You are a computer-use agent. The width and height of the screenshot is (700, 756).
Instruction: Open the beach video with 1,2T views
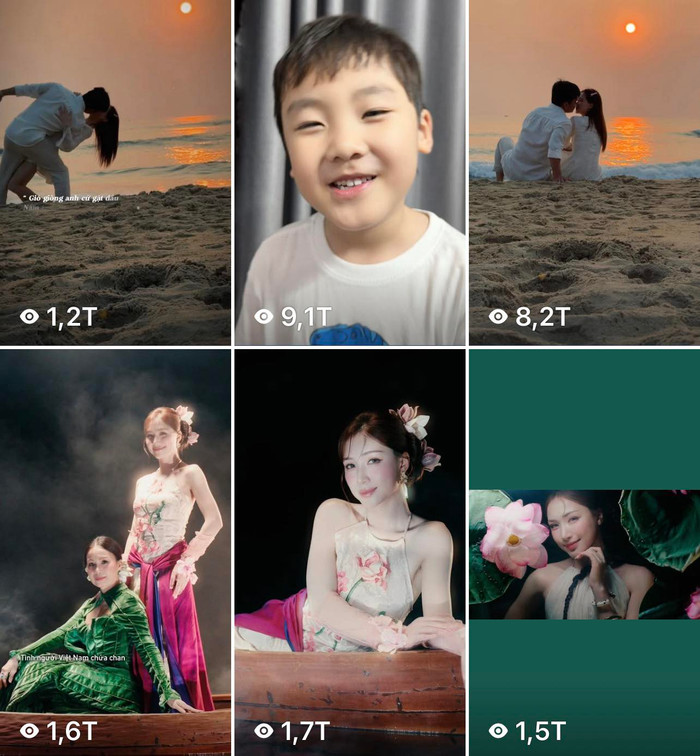tap(115, 172)
